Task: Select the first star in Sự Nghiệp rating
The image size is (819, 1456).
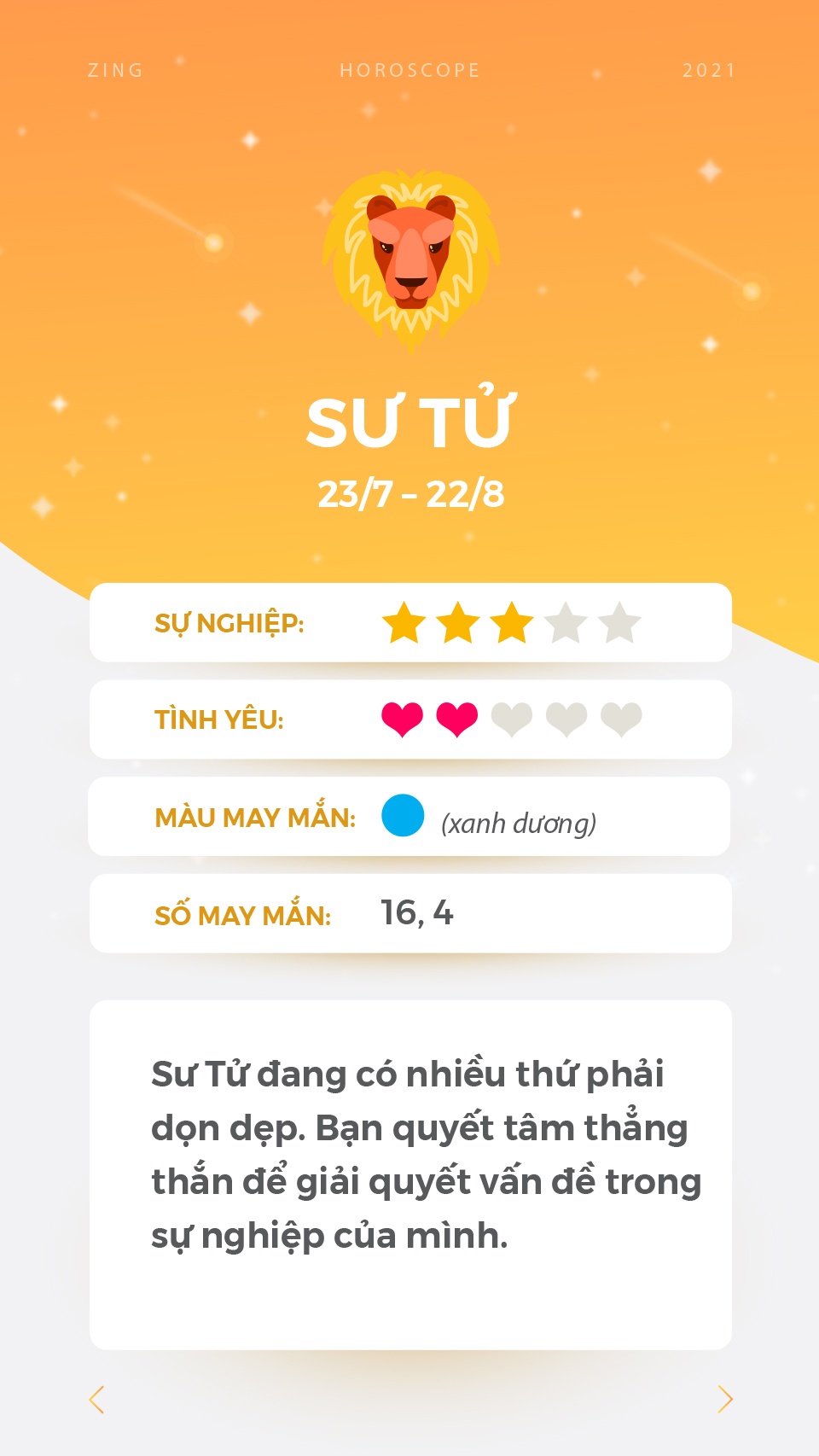Action: [x=404, y=624]
